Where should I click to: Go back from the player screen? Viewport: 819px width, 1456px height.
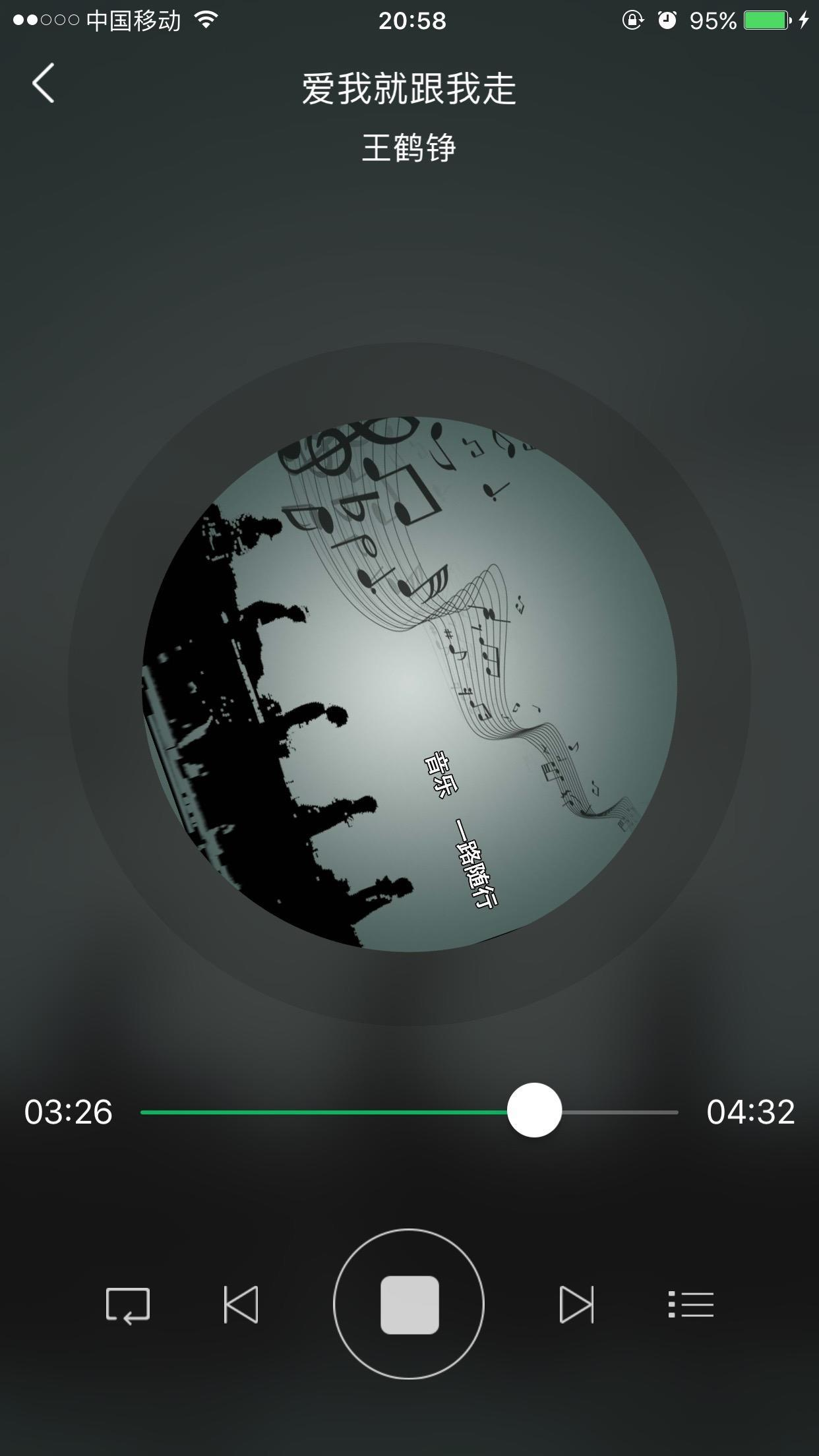44,84
